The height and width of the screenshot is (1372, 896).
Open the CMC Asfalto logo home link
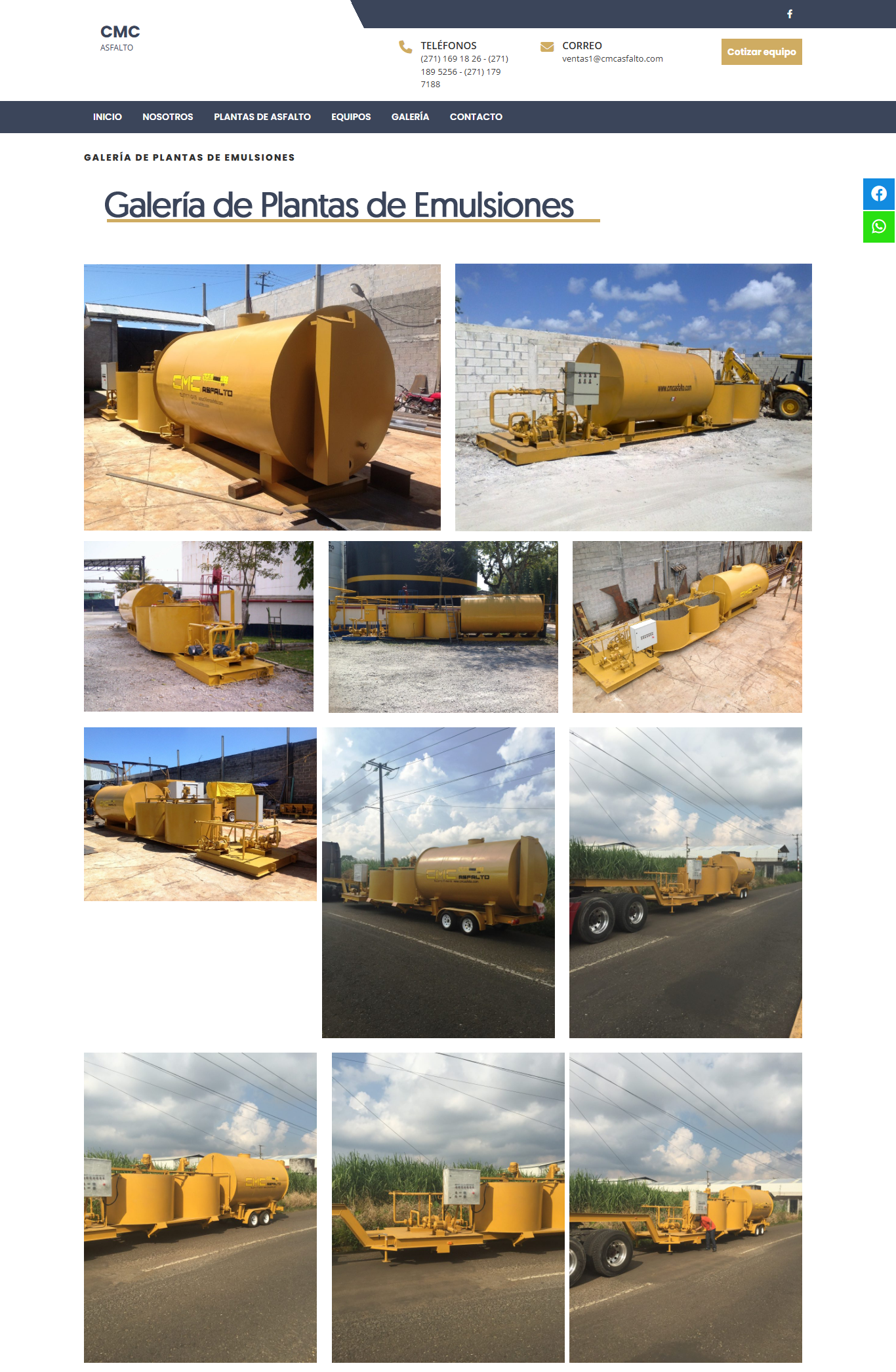(120, 37)
